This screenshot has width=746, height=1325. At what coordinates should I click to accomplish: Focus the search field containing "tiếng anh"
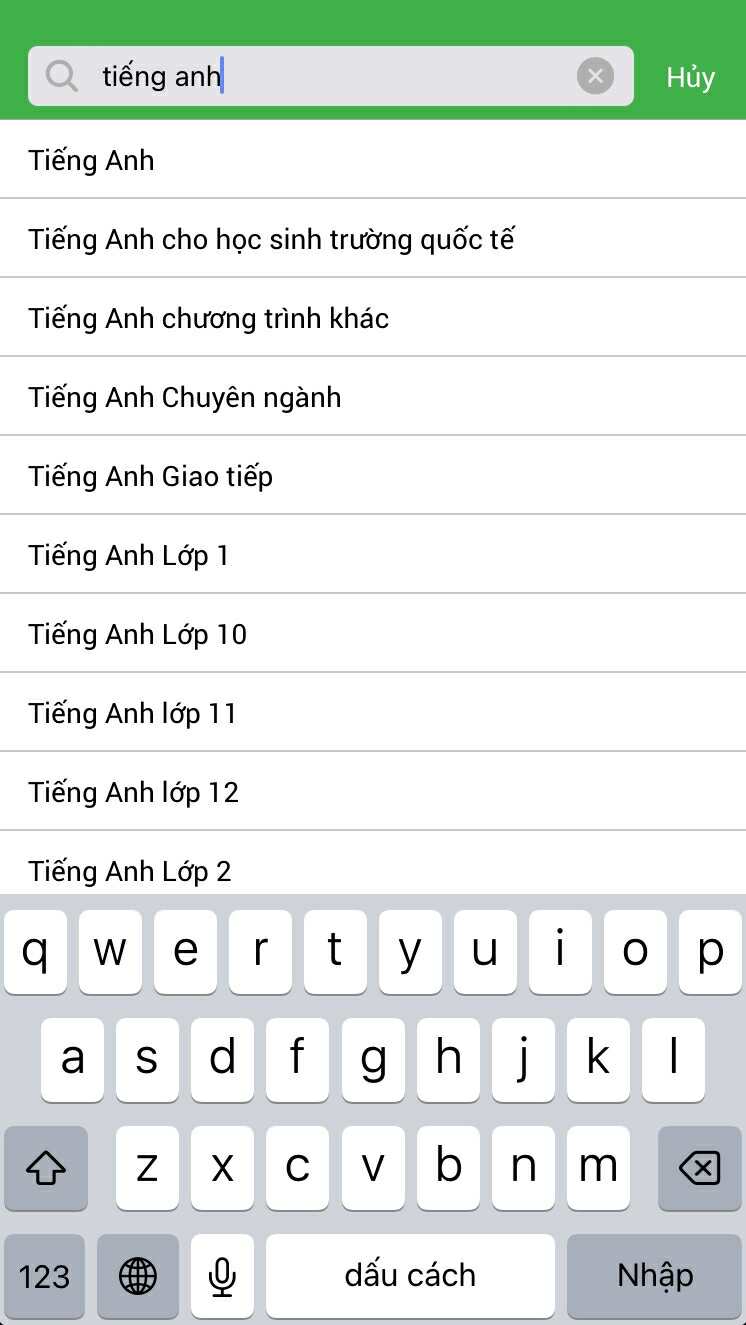pyautogui.click(x=330, y=76)
